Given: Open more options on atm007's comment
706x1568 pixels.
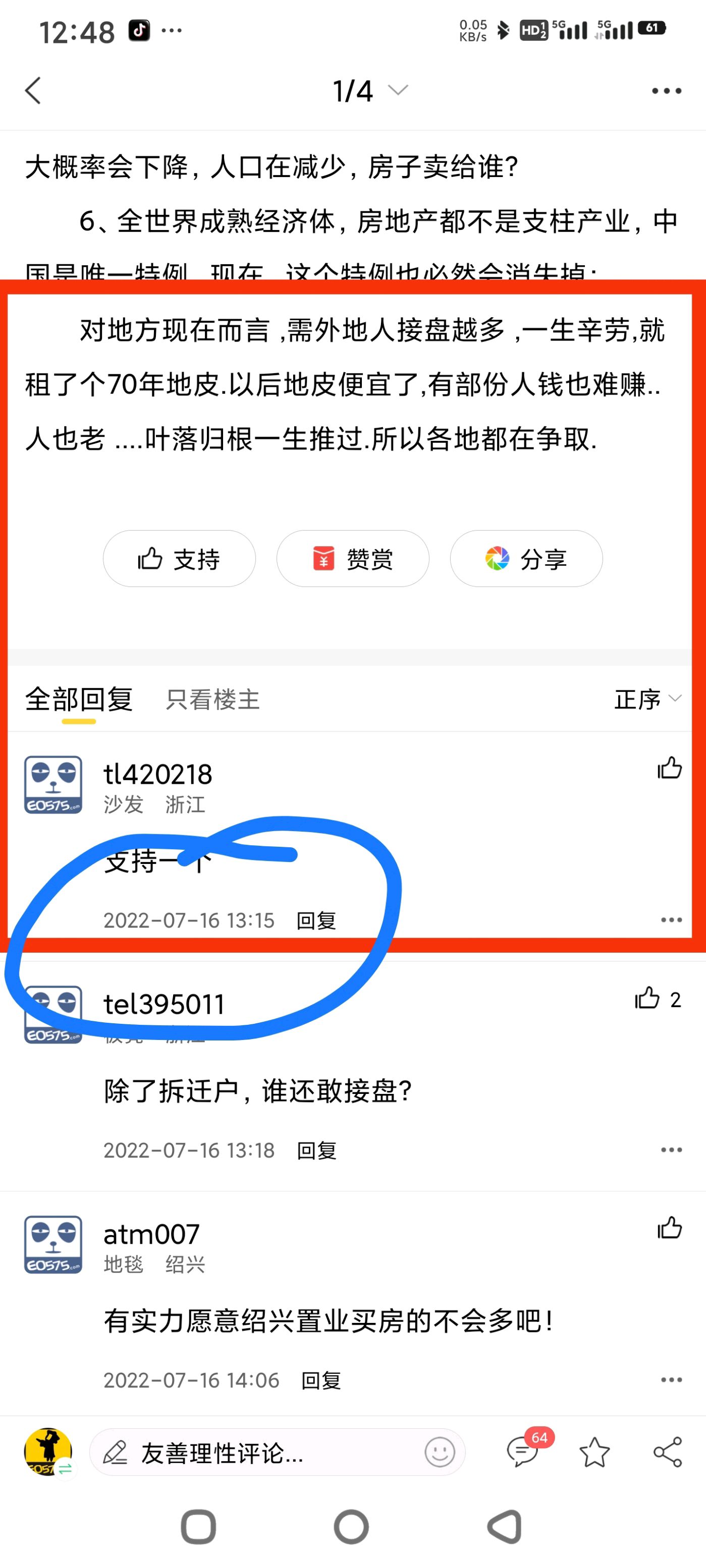Looking at the screenshot, I should 671,1380.
